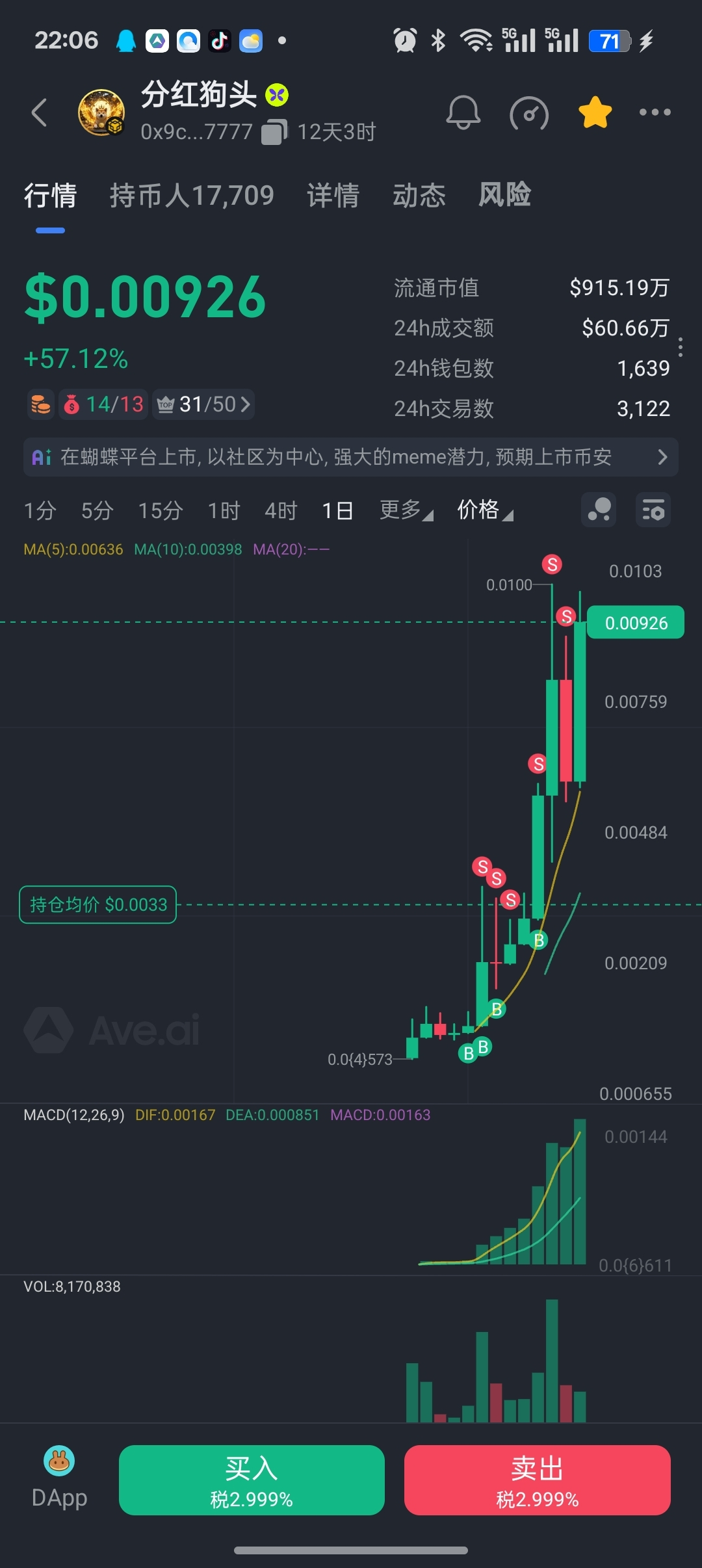Copy the contract address 0x9c...7777
The width and height of the screenshot is (702, 1568).
[x=274, y=133]
